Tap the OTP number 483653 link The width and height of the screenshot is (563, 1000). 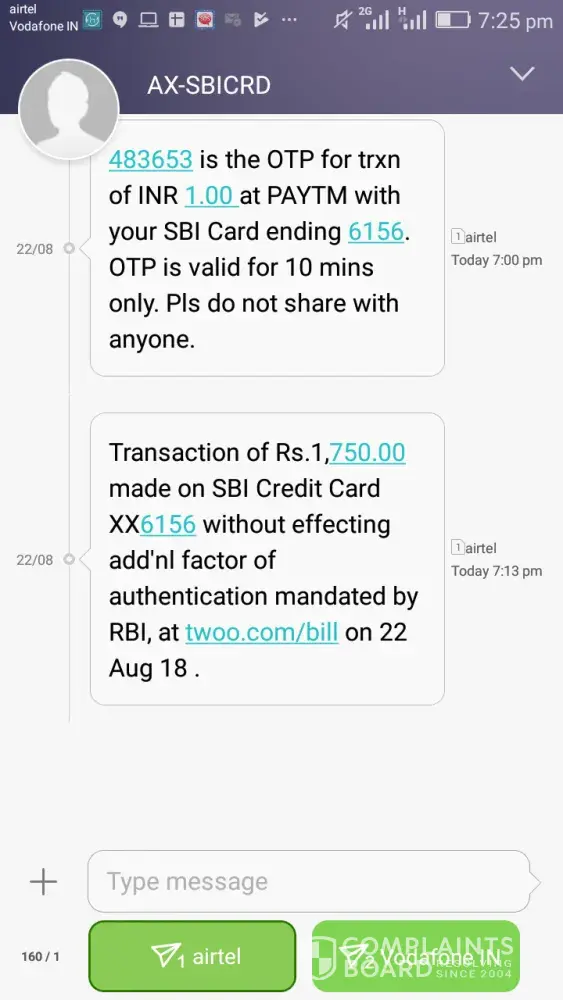click(150, 159)
